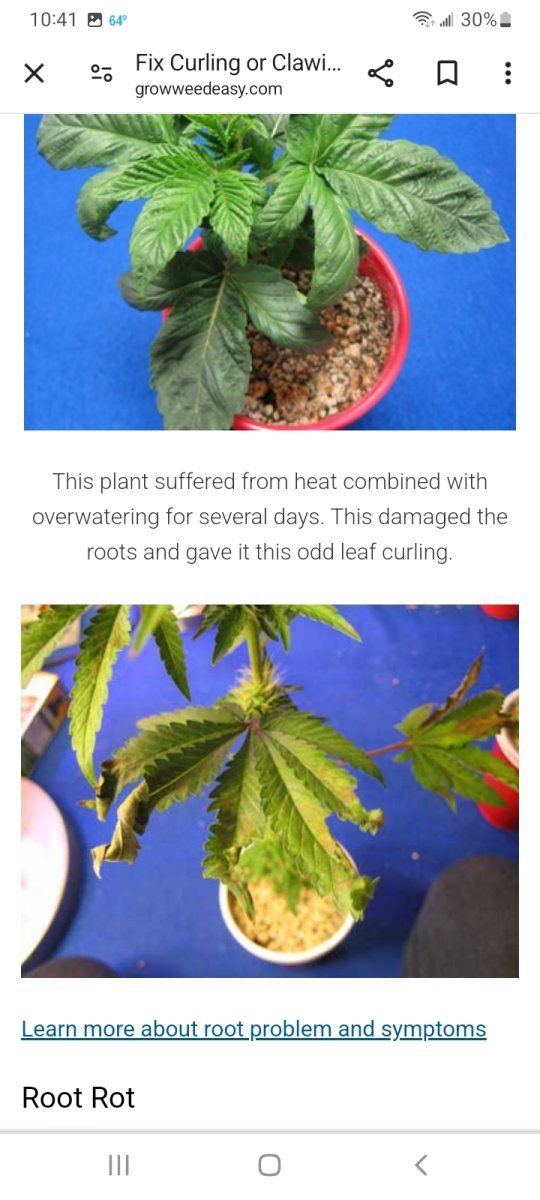Open 'Learn more about root problem and symptoms' link
Screen dimensions: 540x1200
click(x=254, y=1029)
